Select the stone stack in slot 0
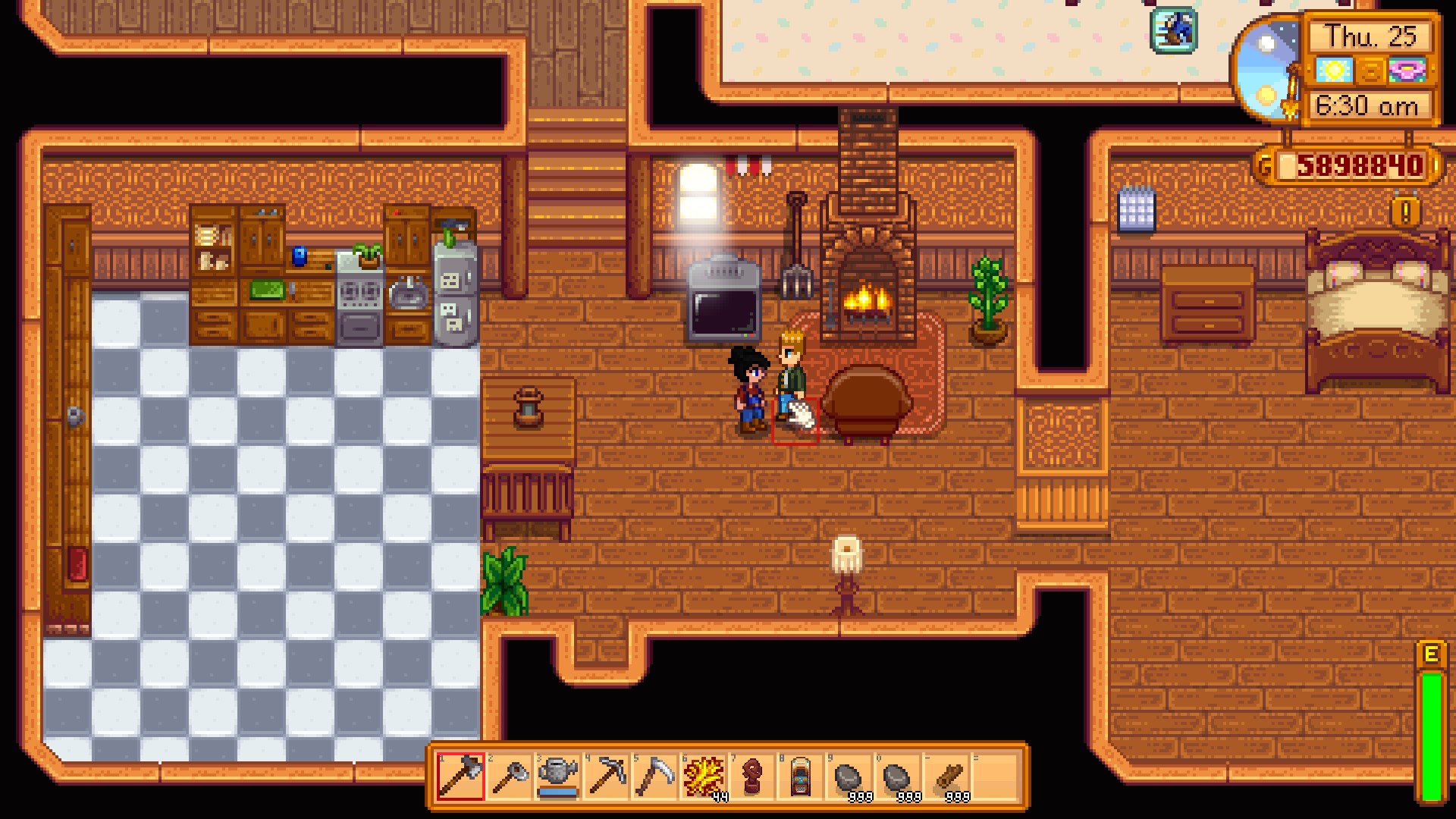This screenshot has width=1456, height=819. (897, 777)
